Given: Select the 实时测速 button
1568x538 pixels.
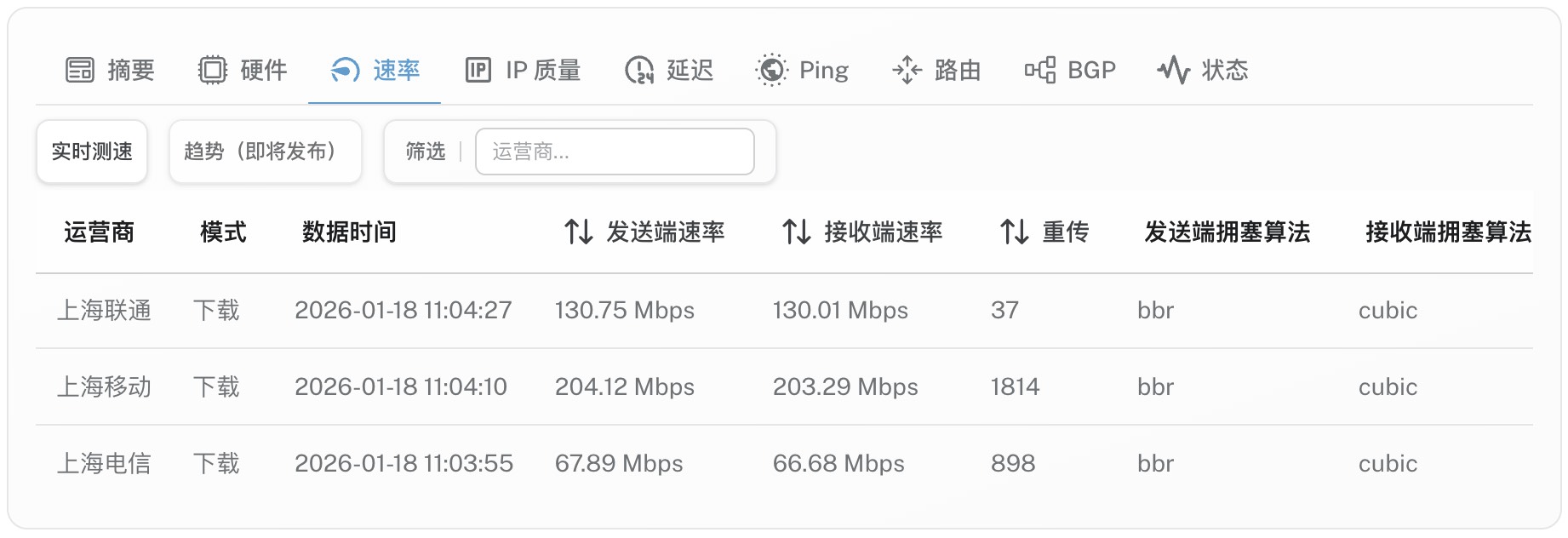Looking at the screenshot, I should click(92, 152).
